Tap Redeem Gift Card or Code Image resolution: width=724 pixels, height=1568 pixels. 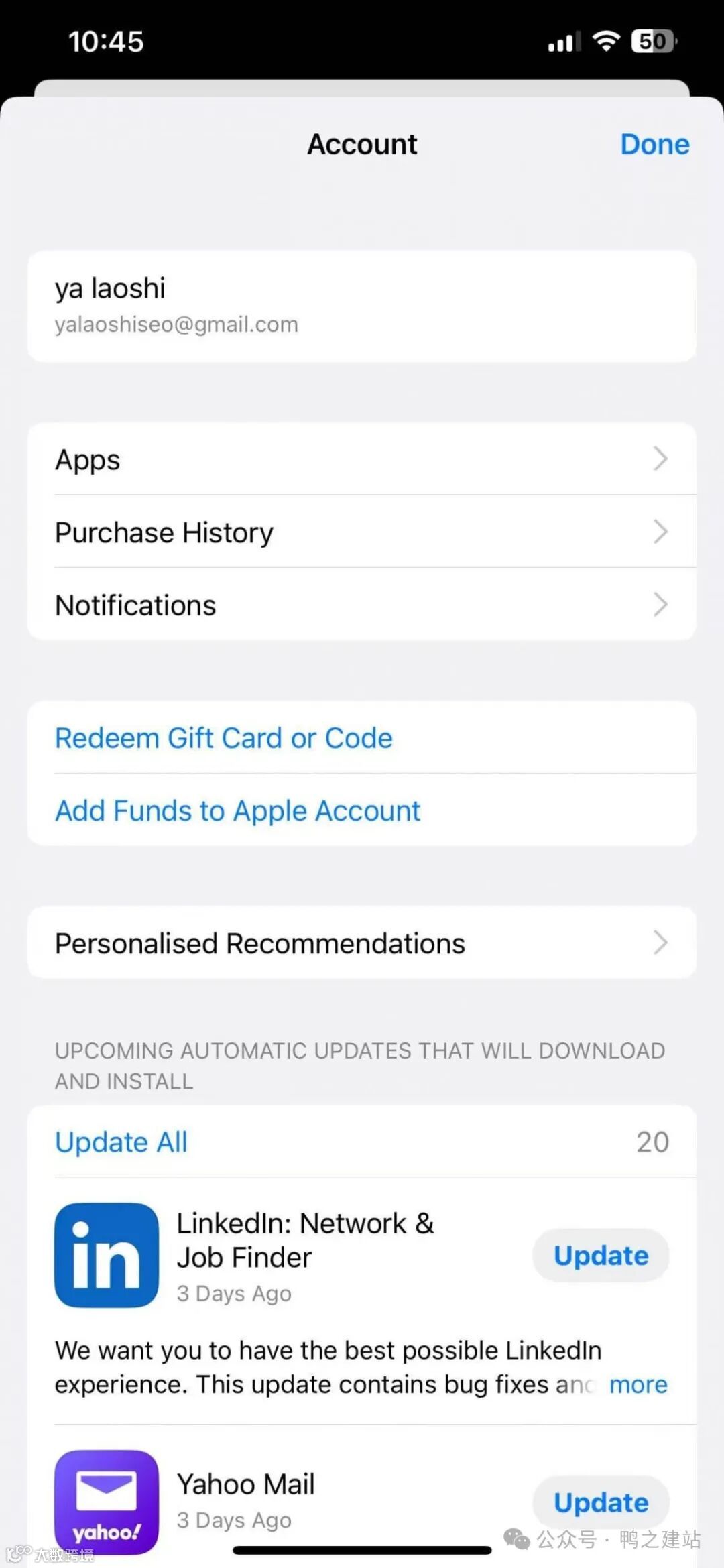223,737
